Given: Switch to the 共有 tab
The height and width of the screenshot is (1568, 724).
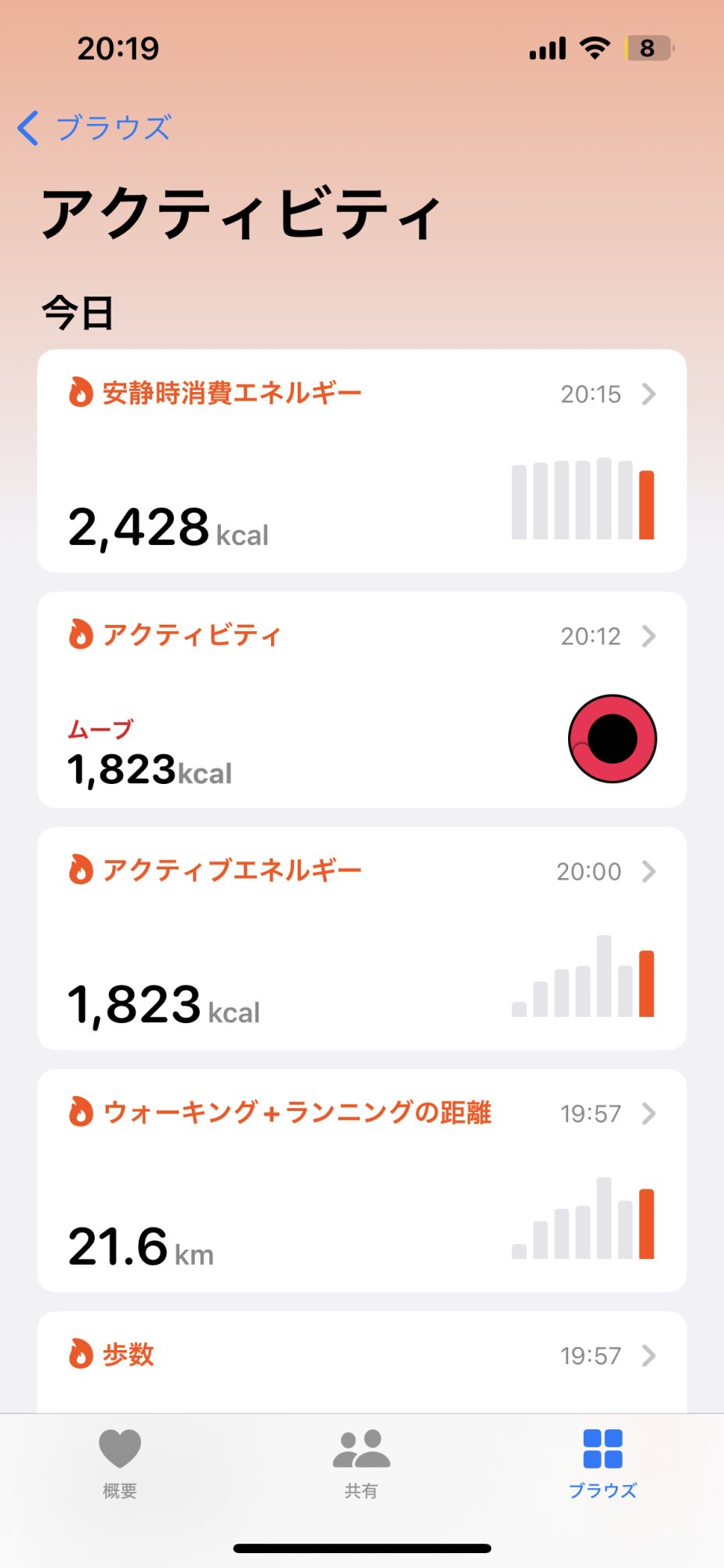Looking at the screenshot, I should pos(361,1463).
